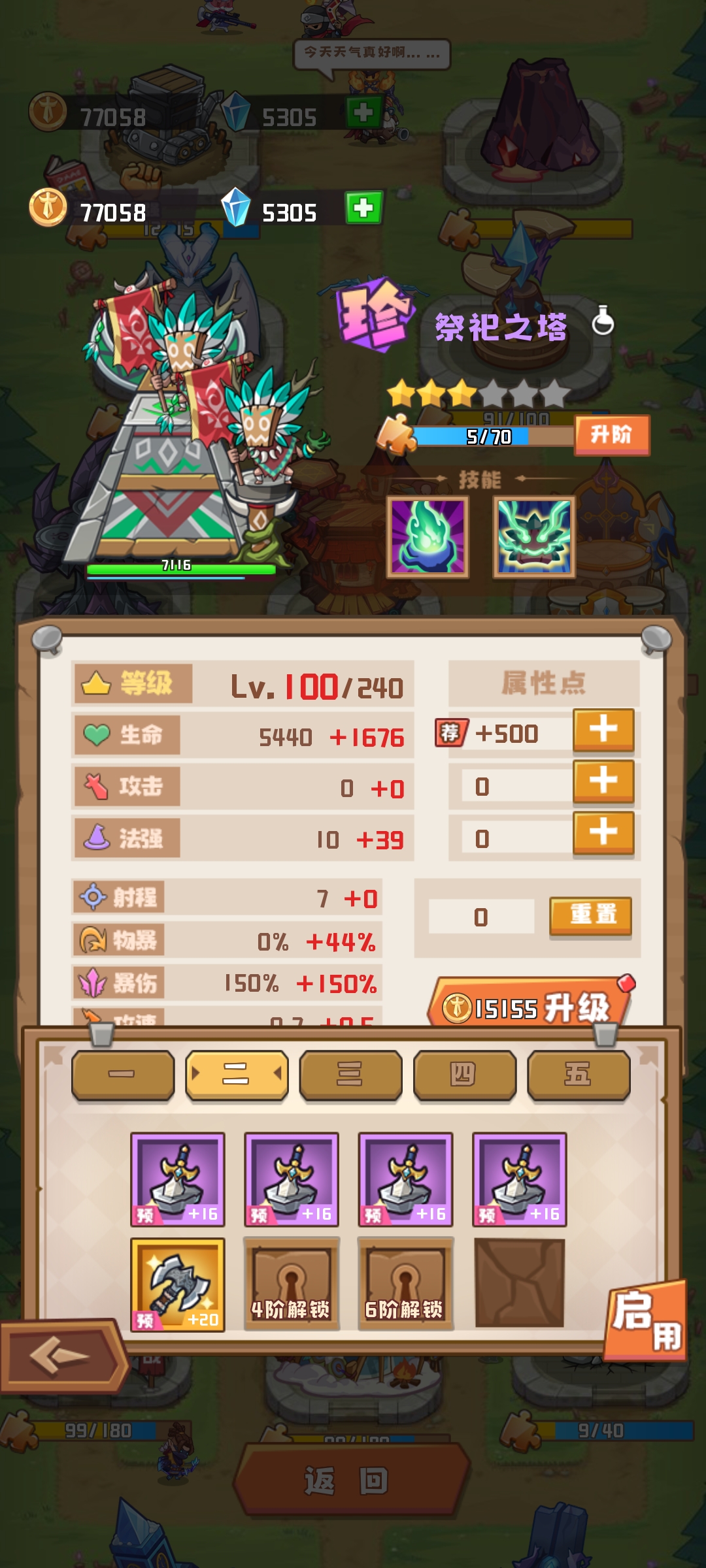This screenshot has width=706, height=1568.
Task: Switch to loadout tab 一
Action: tap(122, 1075)
